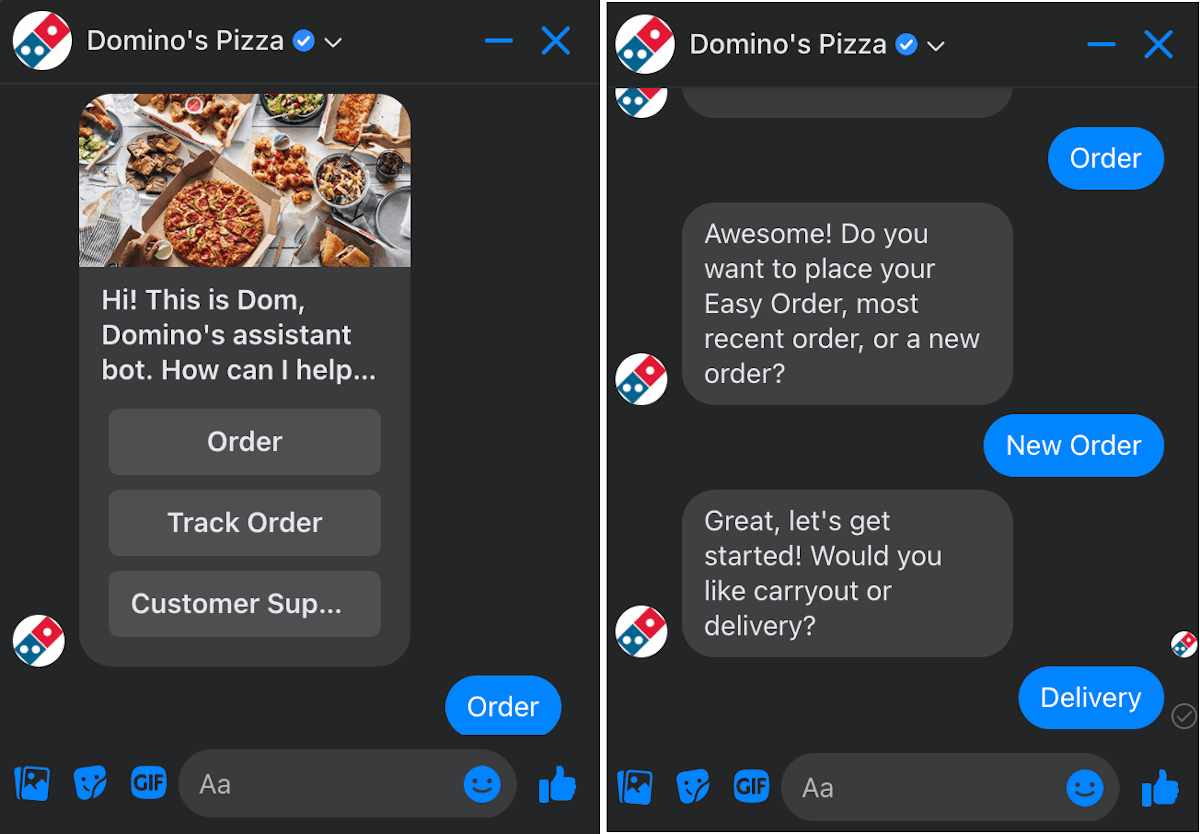The height and width of the screenshot is (834, 1200).
Task: Attach a photo in the Track Order chat
Action: click(x=32, y=783)
